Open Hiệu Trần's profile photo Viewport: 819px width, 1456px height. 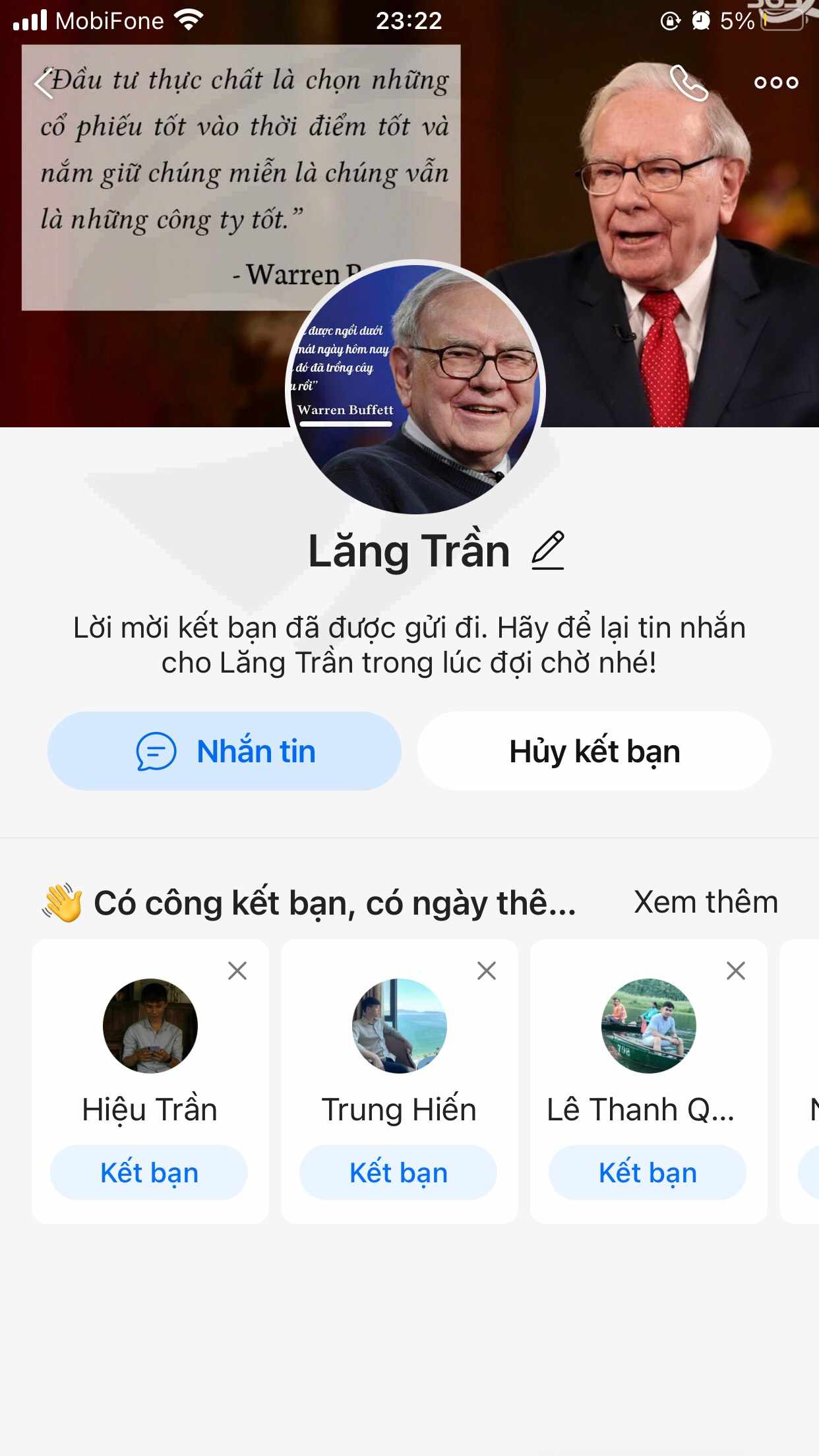coord(150,1026)
